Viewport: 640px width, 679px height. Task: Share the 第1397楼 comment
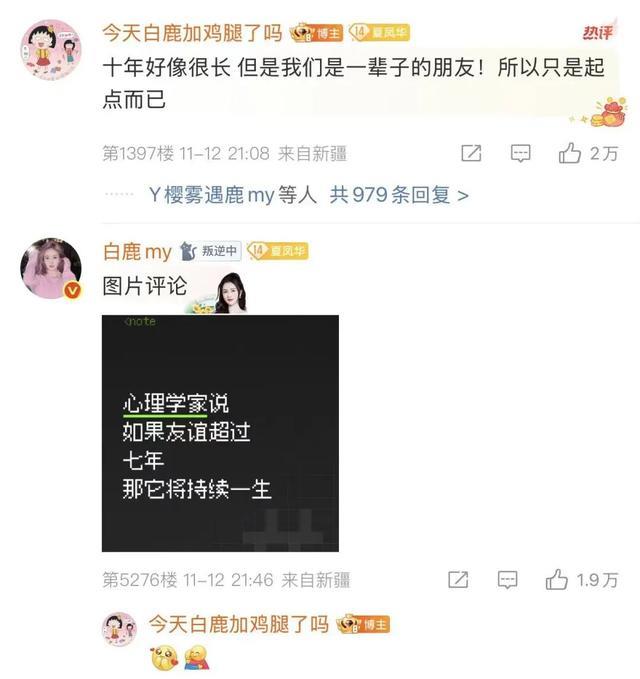coord(471,153)
